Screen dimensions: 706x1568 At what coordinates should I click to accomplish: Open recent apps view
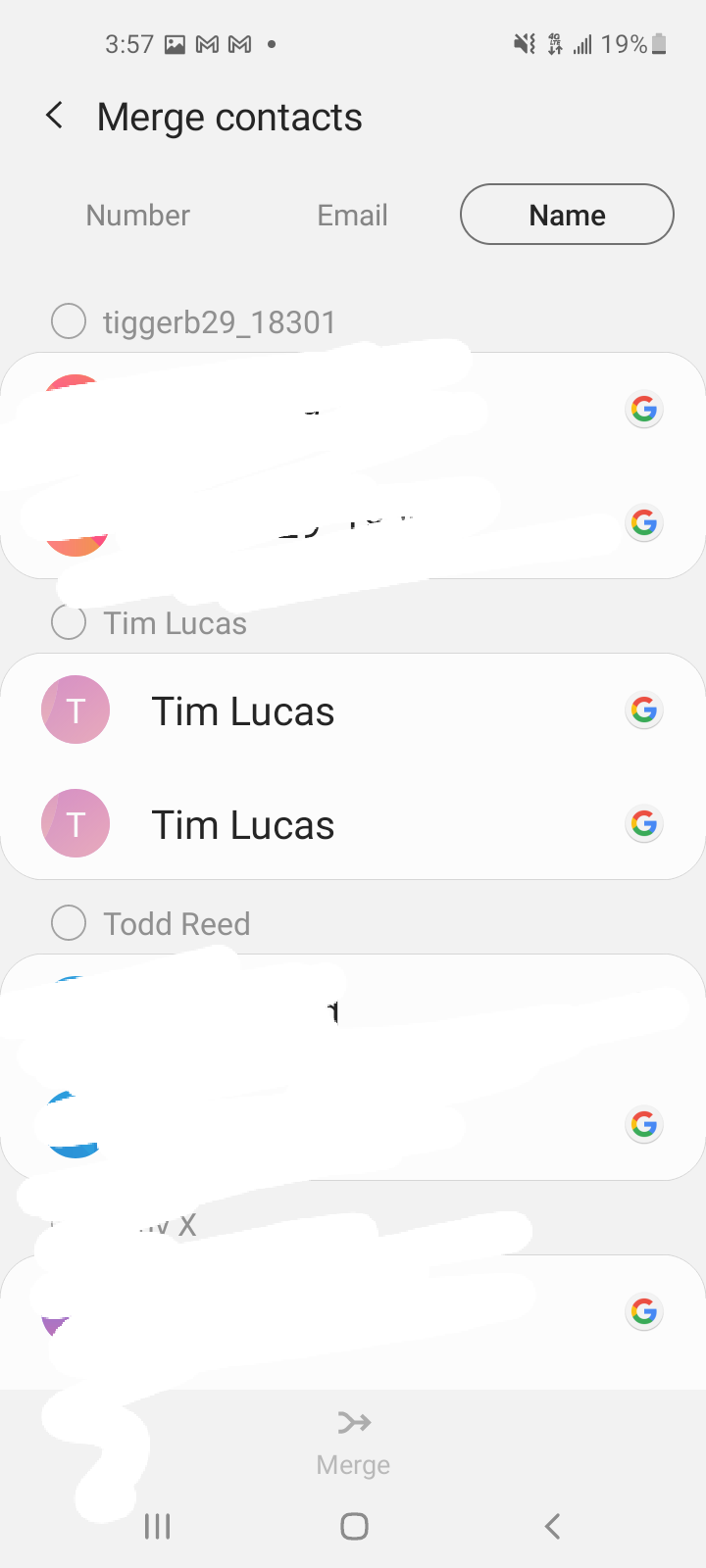157,1526
